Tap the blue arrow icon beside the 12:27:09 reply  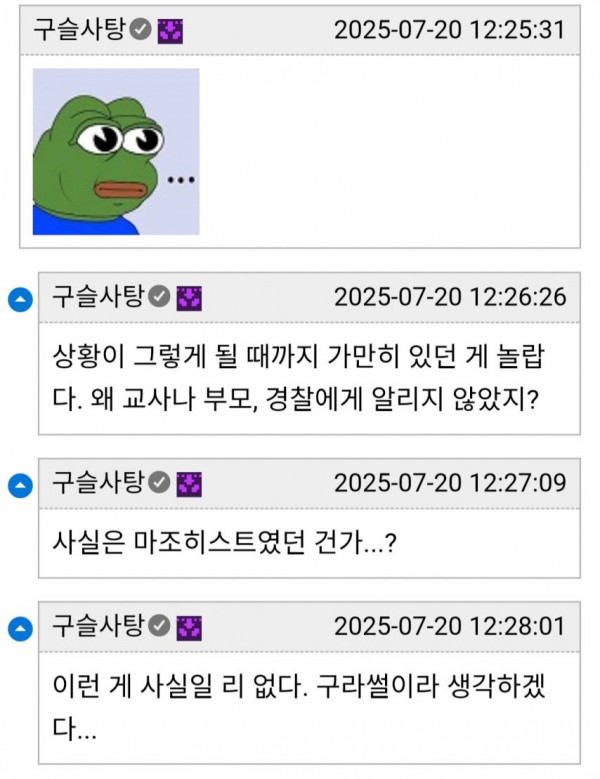[20, 486]
